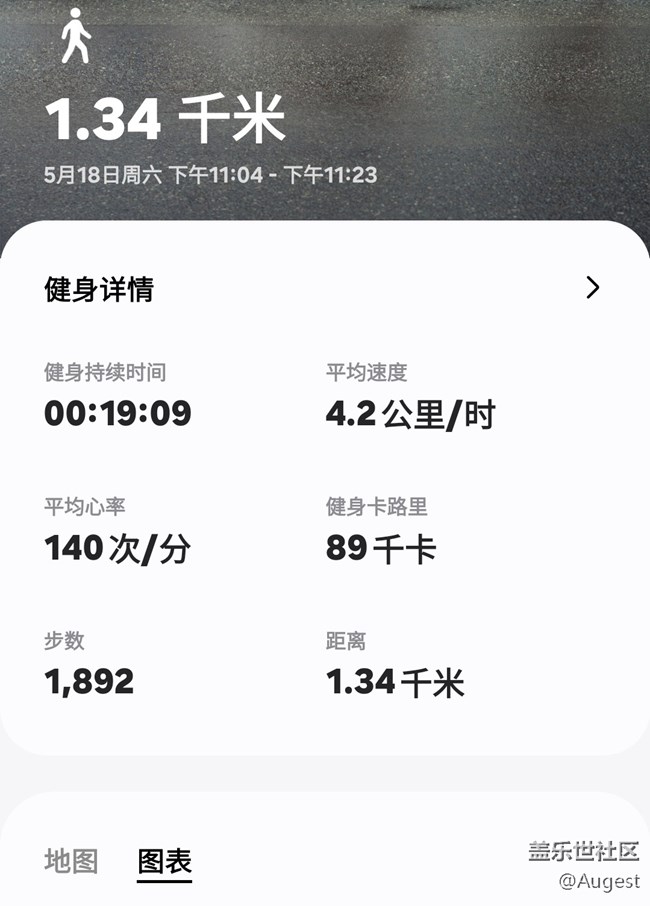The image size is (650, 906).
Task: Open the 健身详情 details chevron
Action: [592, 288]
